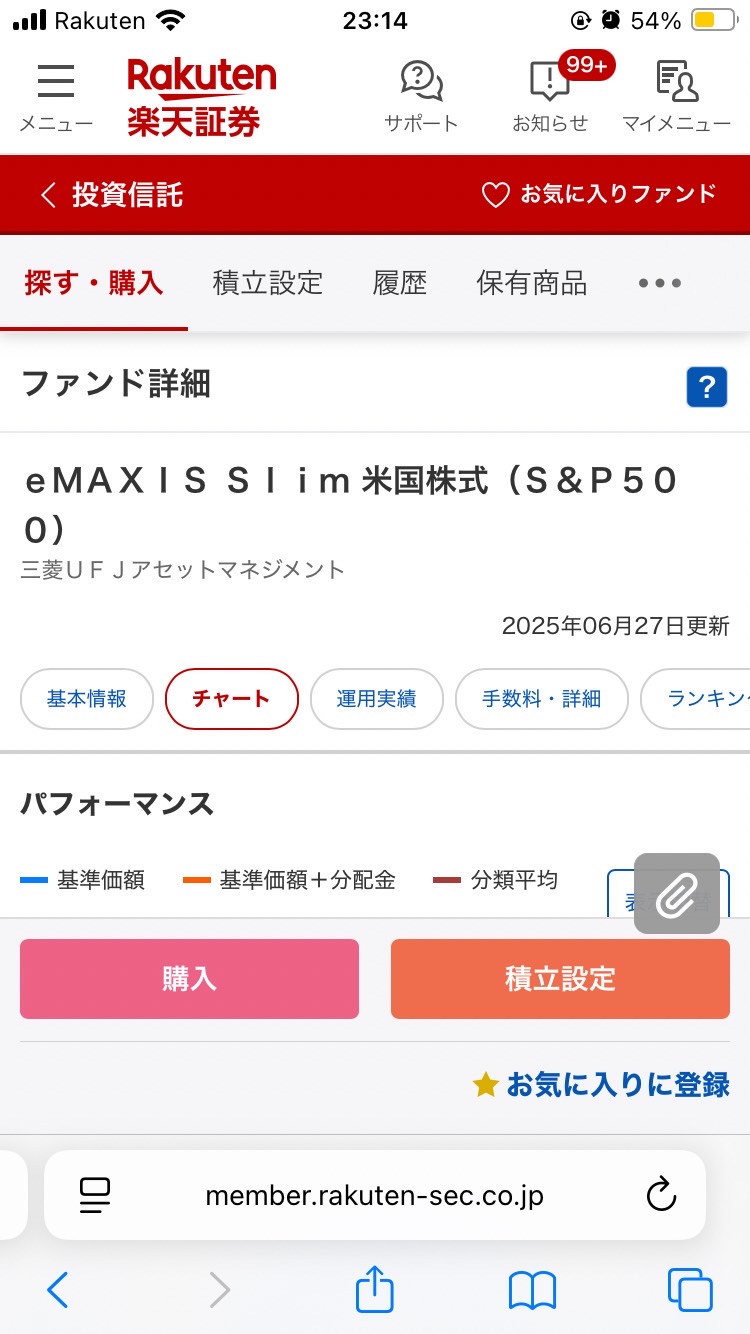The image size is (750, 1334).
Task: Select the 手数料・詳細 chip
Action: click(542, 699)
